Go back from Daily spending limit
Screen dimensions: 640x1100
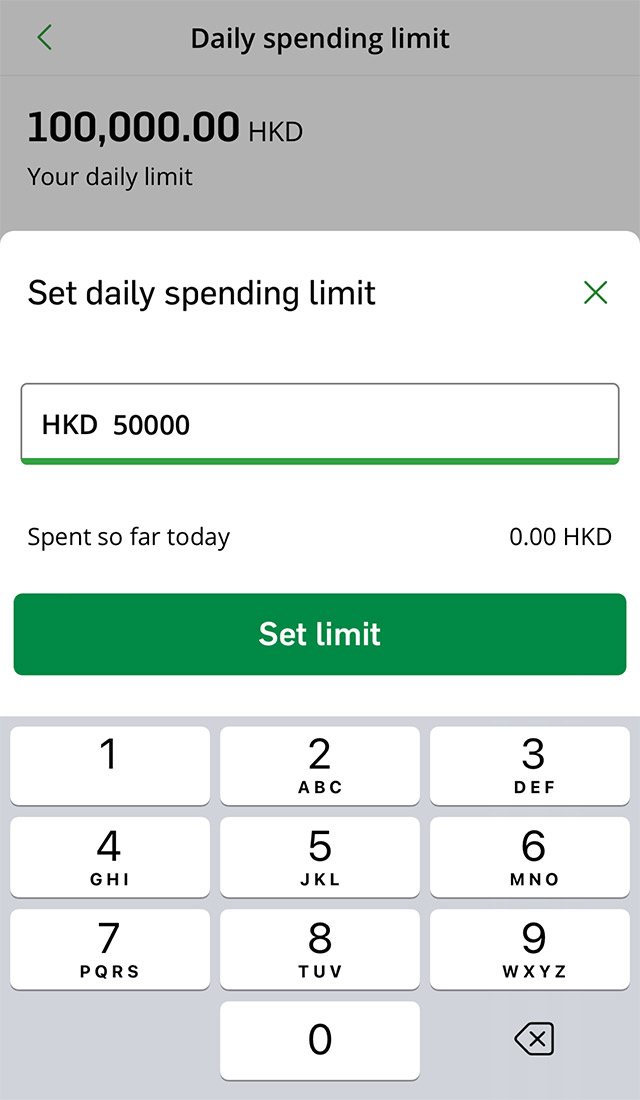click(44, 38)
